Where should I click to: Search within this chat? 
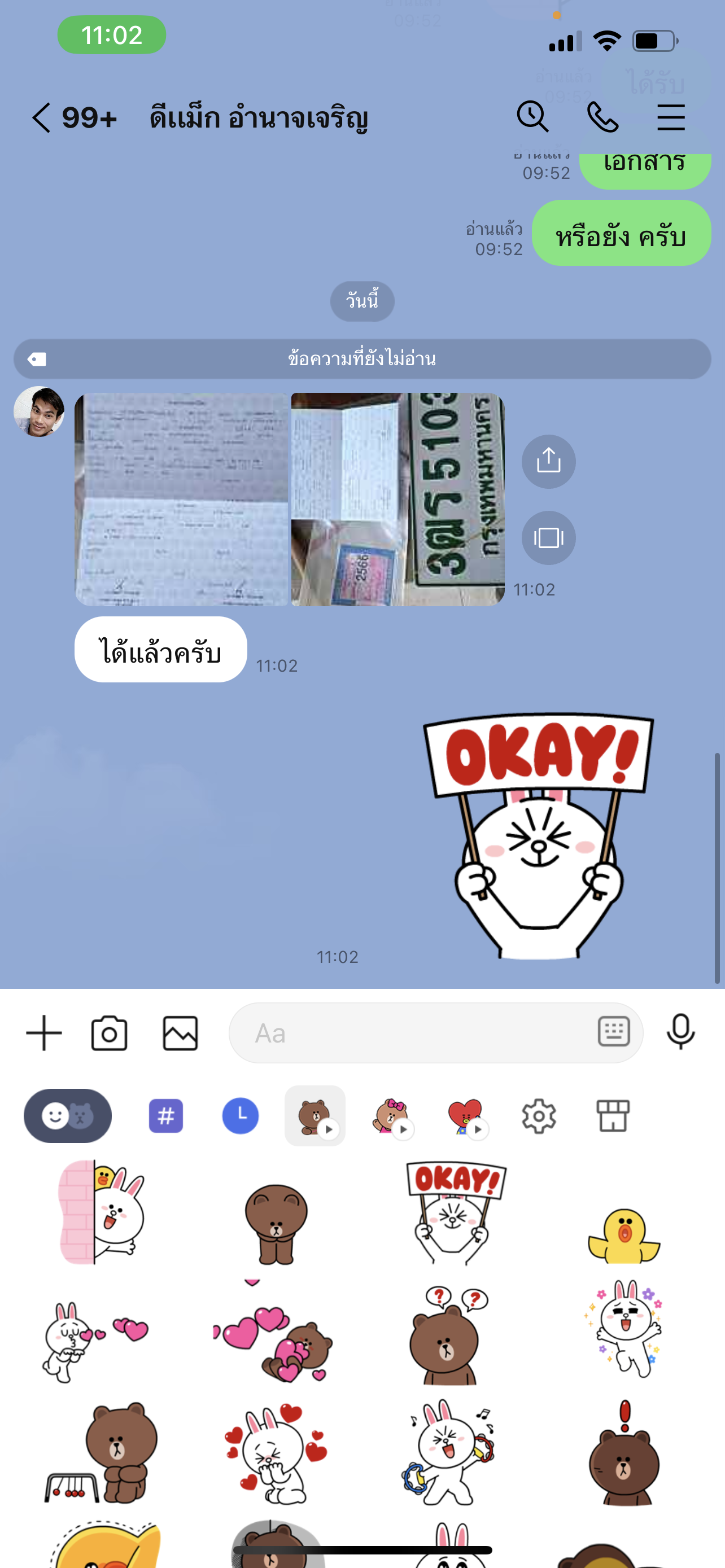532,116
